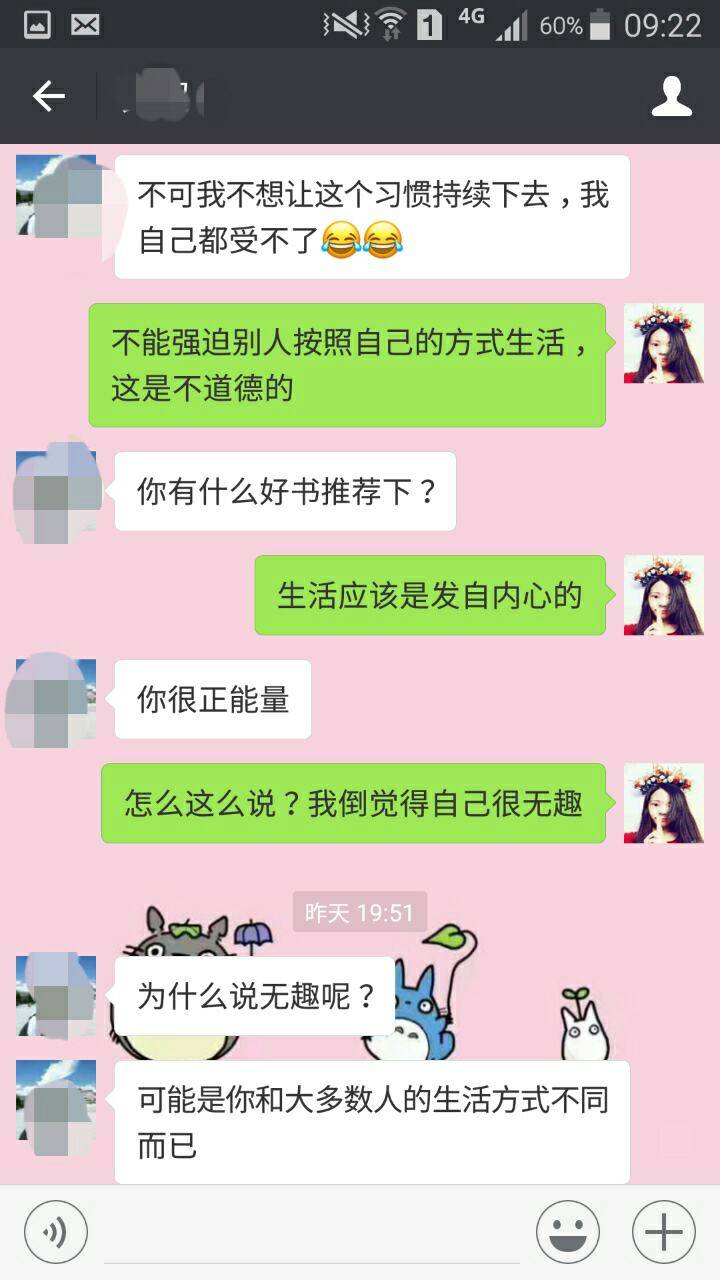Go back to the chat list
Screen dimensions: 720x1280
(48, 96)
